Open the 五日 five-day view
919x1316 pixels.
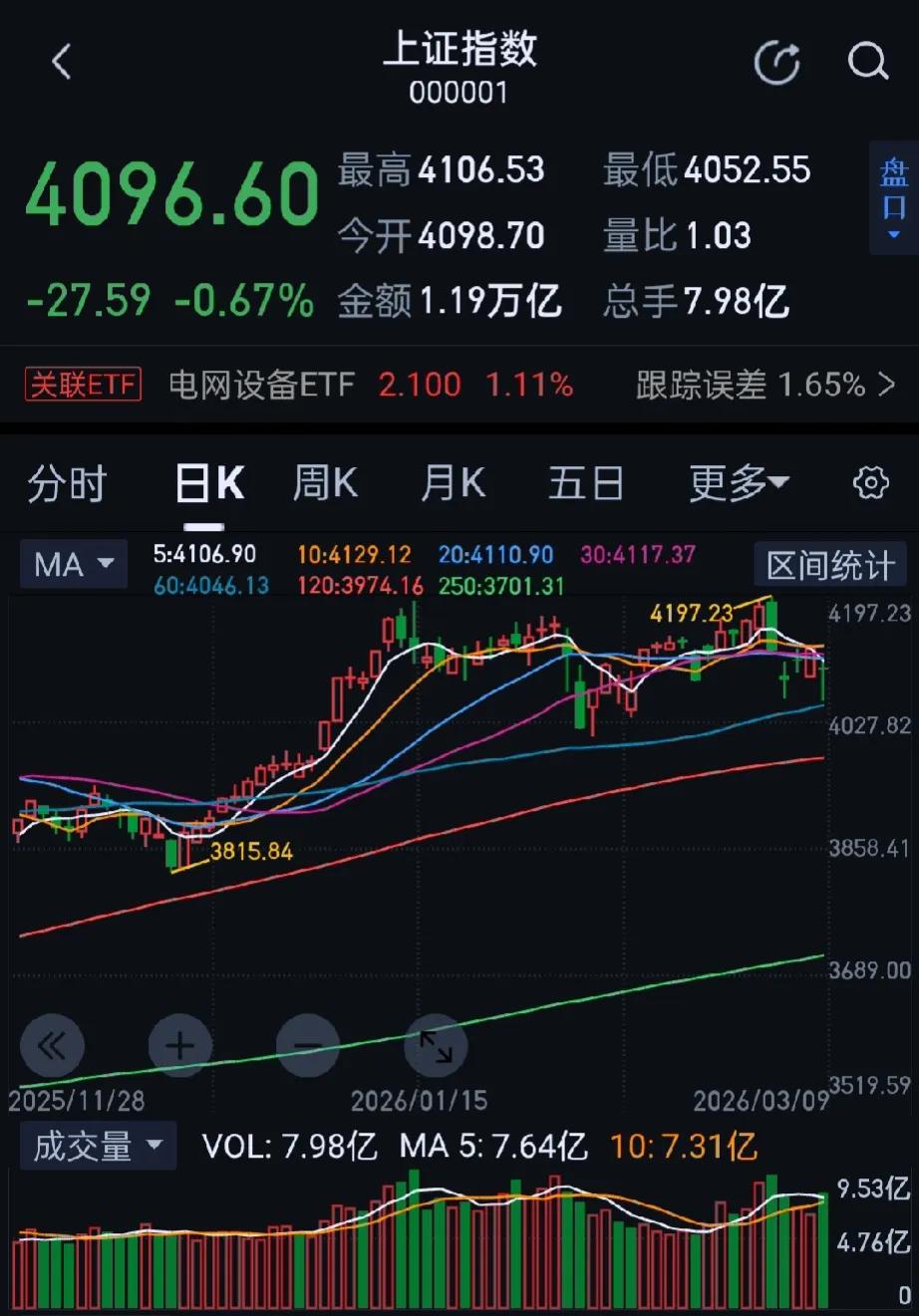[x=585, y=483]
